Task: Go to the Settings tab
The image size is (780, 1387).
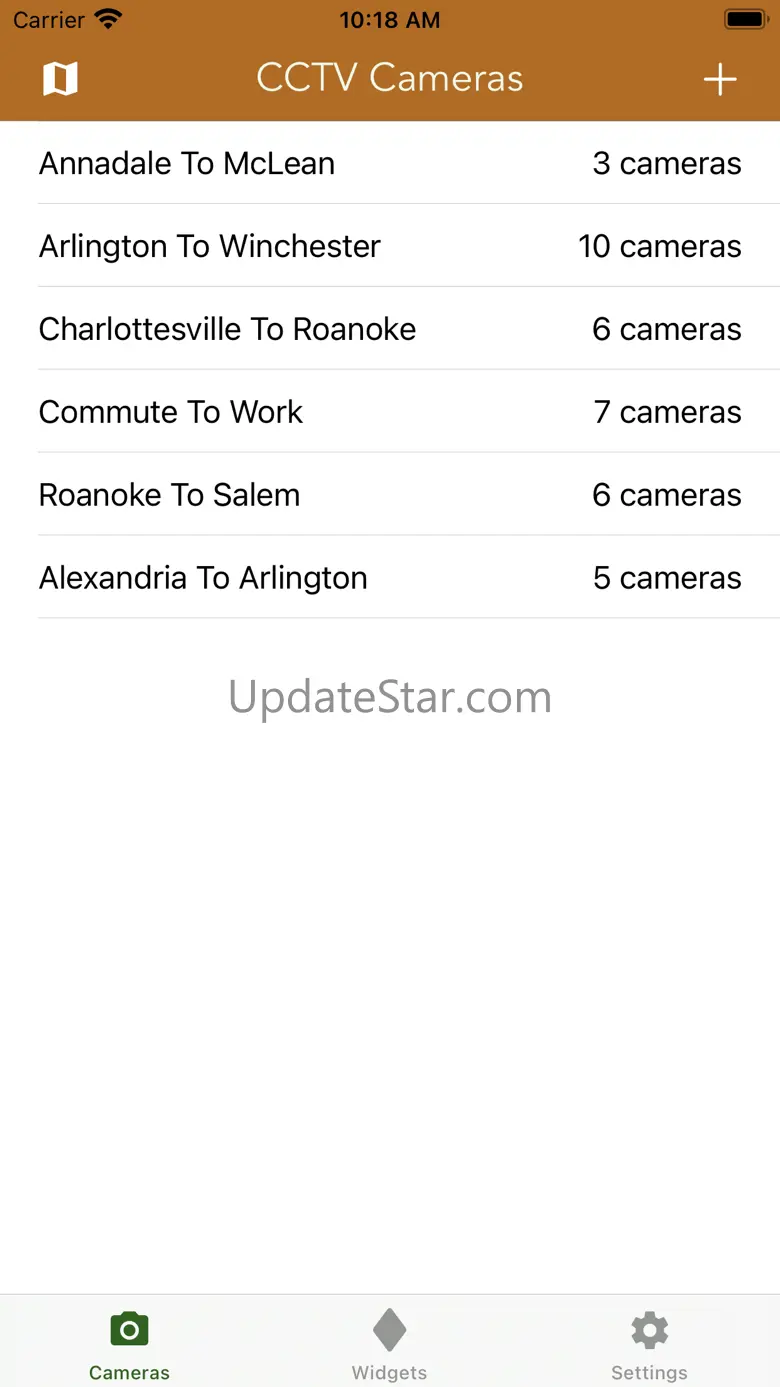Action: click(649, 1344)
